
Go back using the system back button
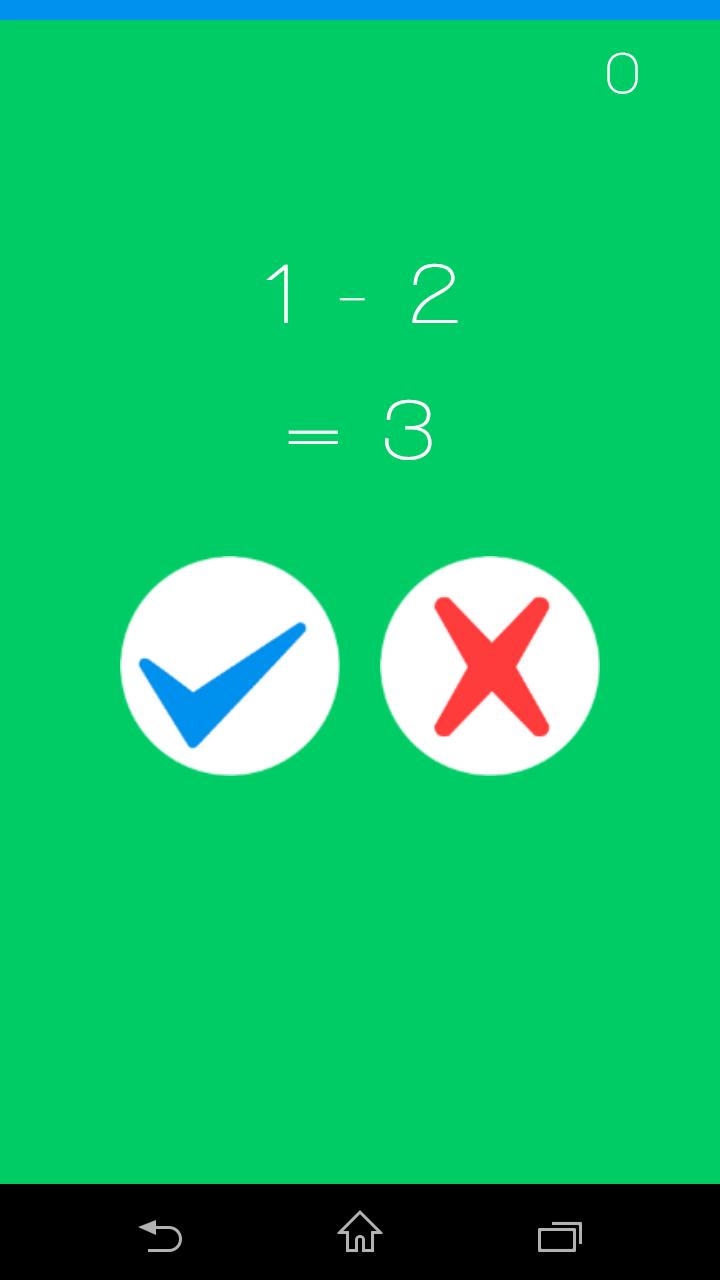point(160,1235)
